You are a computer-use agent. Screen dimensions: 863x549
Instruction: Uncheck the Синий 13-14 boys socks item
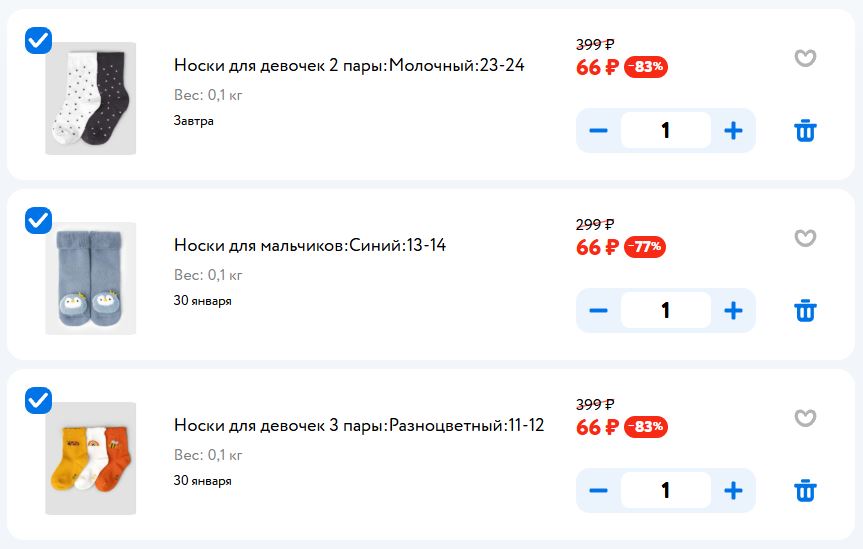(x=38, y=220)
